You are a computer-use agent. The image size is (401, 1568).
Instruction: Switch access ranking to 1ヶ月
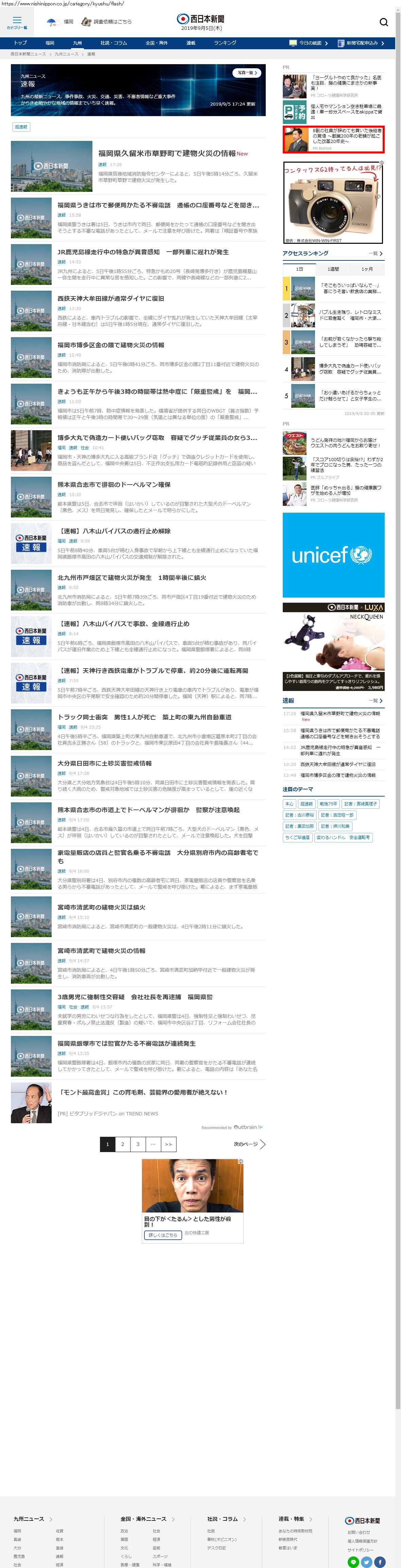367,269
